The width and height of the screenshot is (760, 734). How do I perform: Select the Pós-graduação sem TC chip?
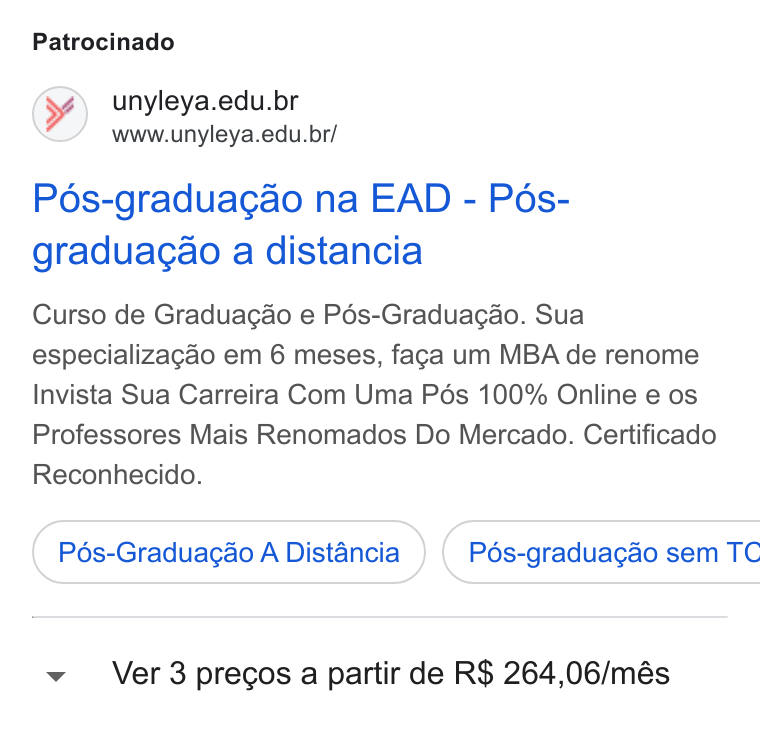[602, 552]
